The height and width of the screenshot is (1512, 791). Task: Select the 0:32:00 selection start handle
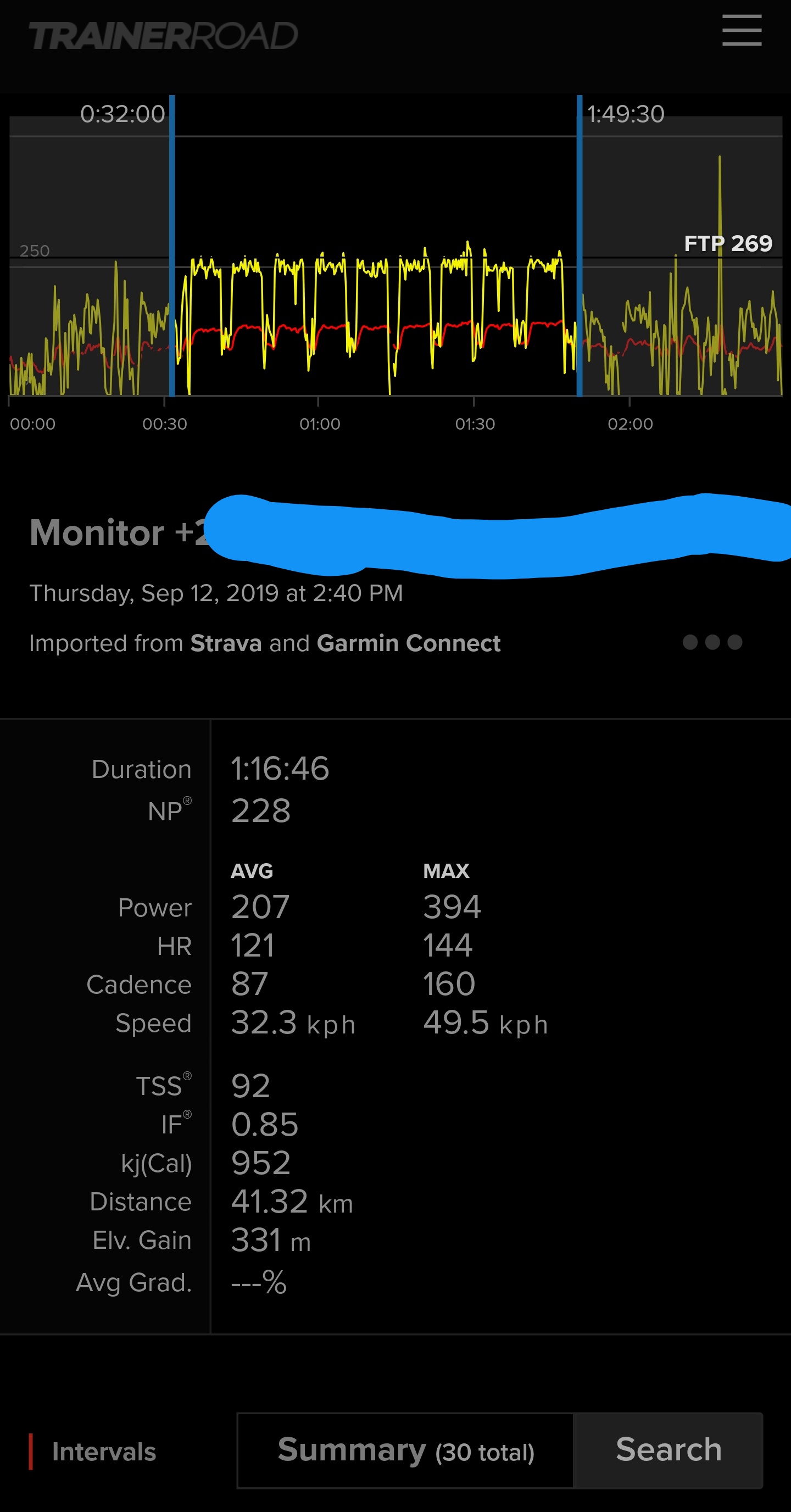(x=172, y=246)
